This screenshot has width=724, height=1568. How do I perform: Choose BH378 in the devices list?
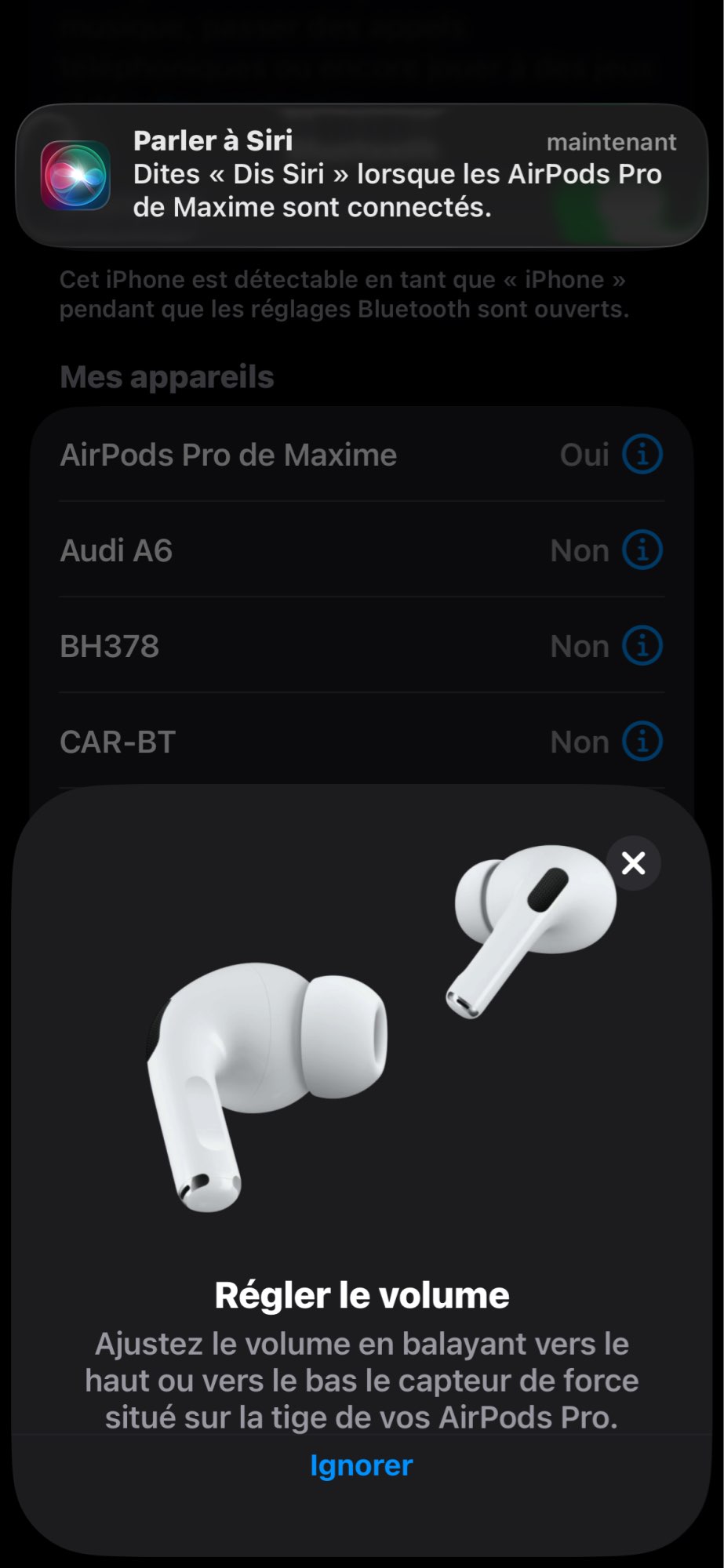[x=110, y=646]
